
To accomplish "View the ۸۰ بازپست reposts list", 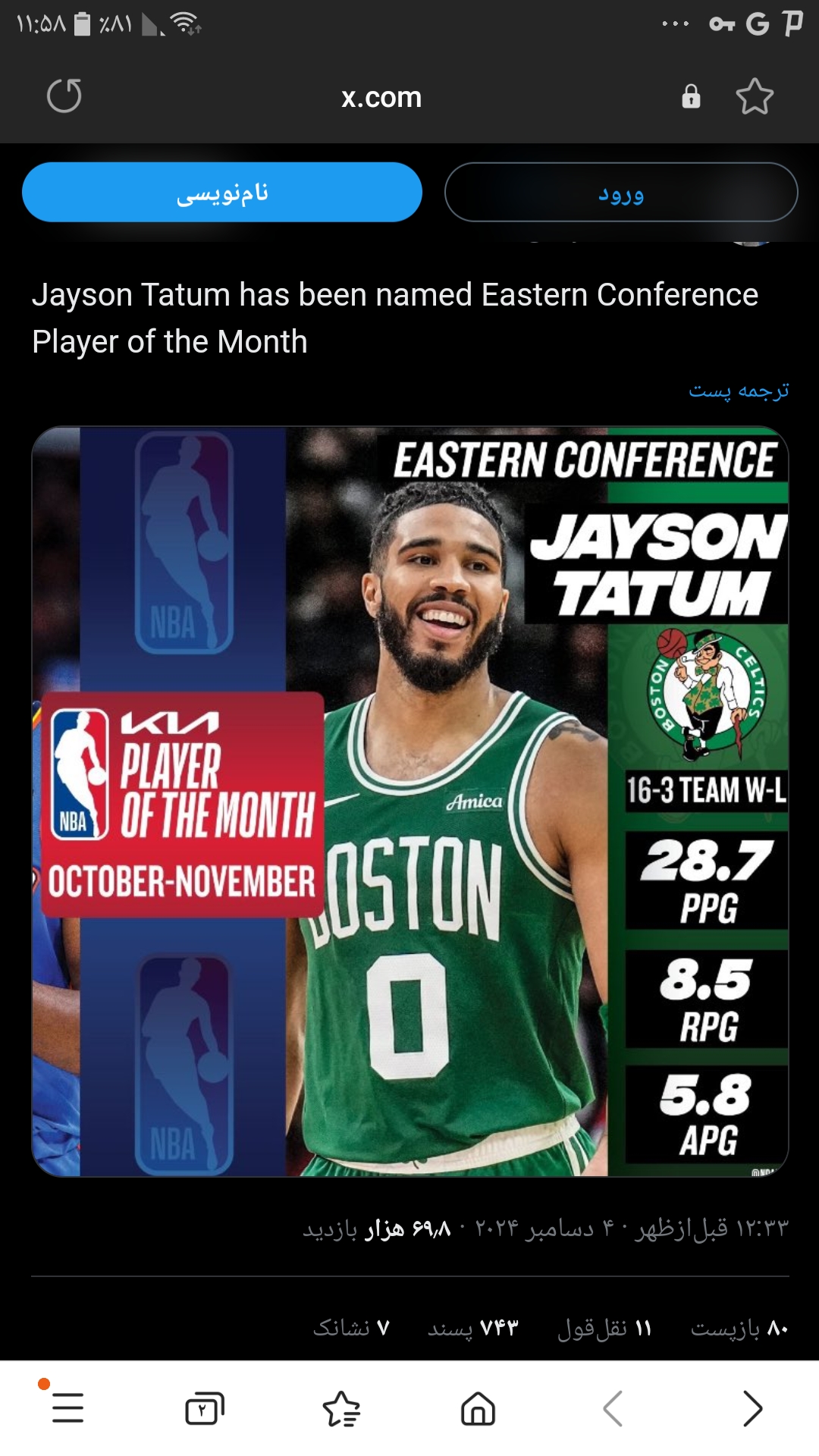I will [x=739, y=1328].
